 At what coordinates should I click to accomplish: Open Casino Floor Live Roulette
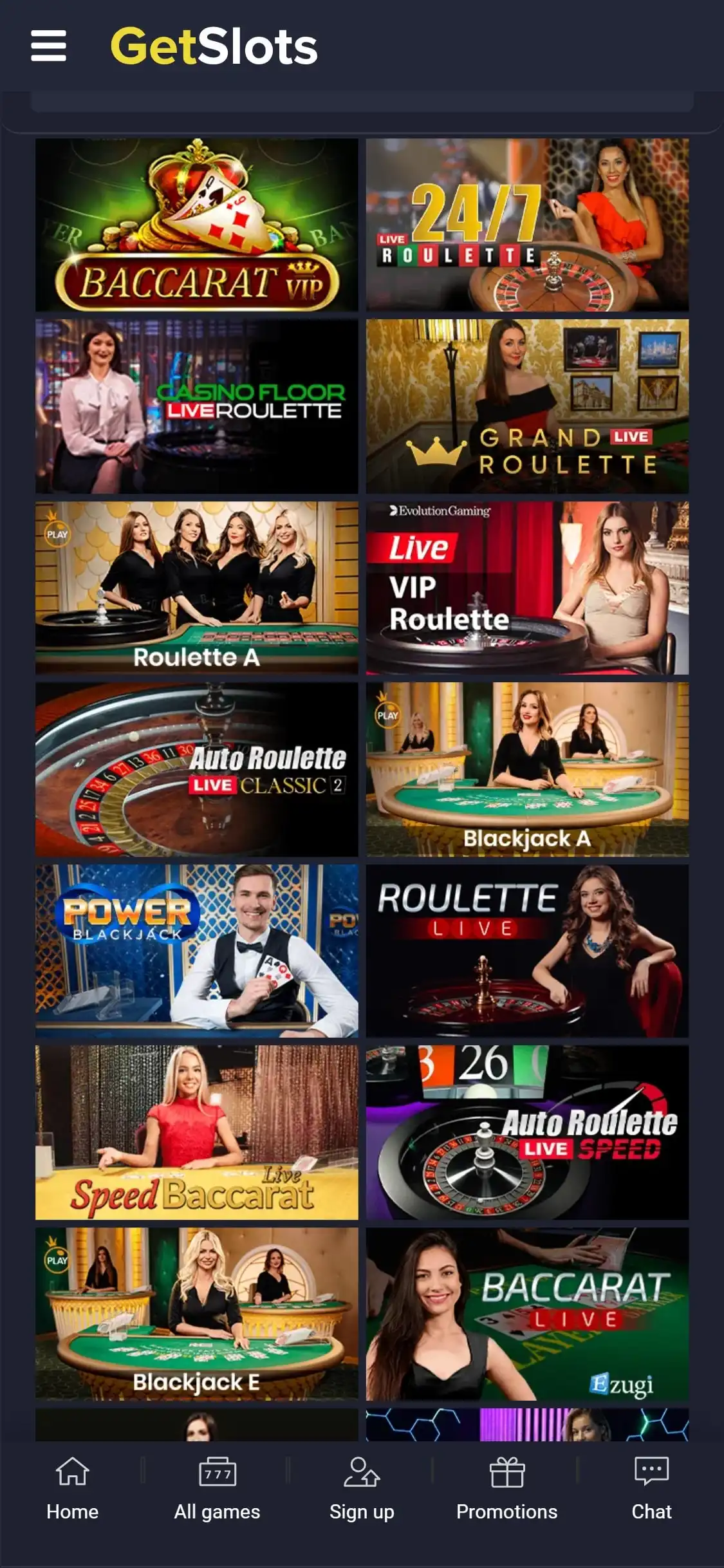point(196,406)
